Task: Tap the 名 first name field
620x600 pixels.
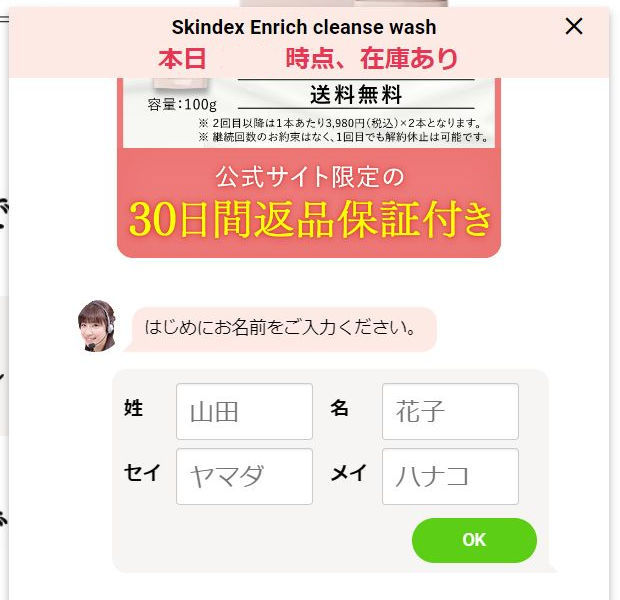Action: click(450, 411)
